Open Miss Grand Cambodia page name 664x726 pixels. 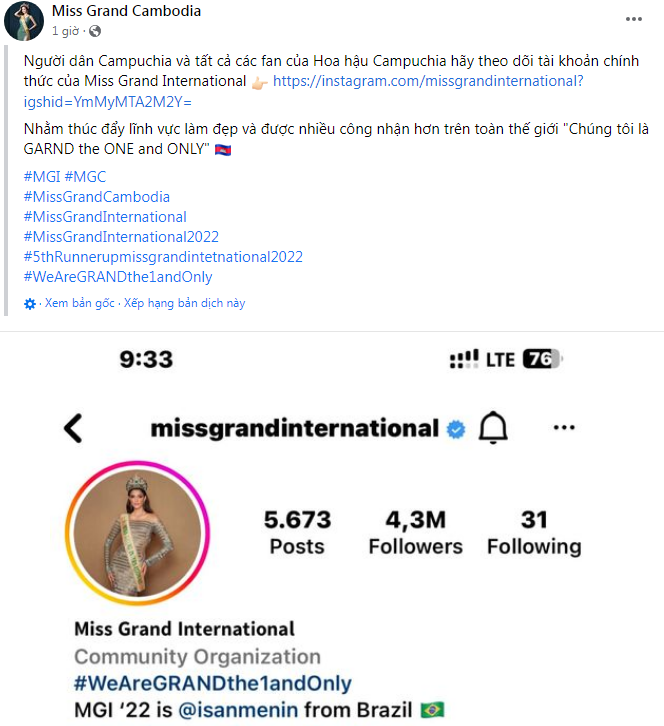[126, 12]
